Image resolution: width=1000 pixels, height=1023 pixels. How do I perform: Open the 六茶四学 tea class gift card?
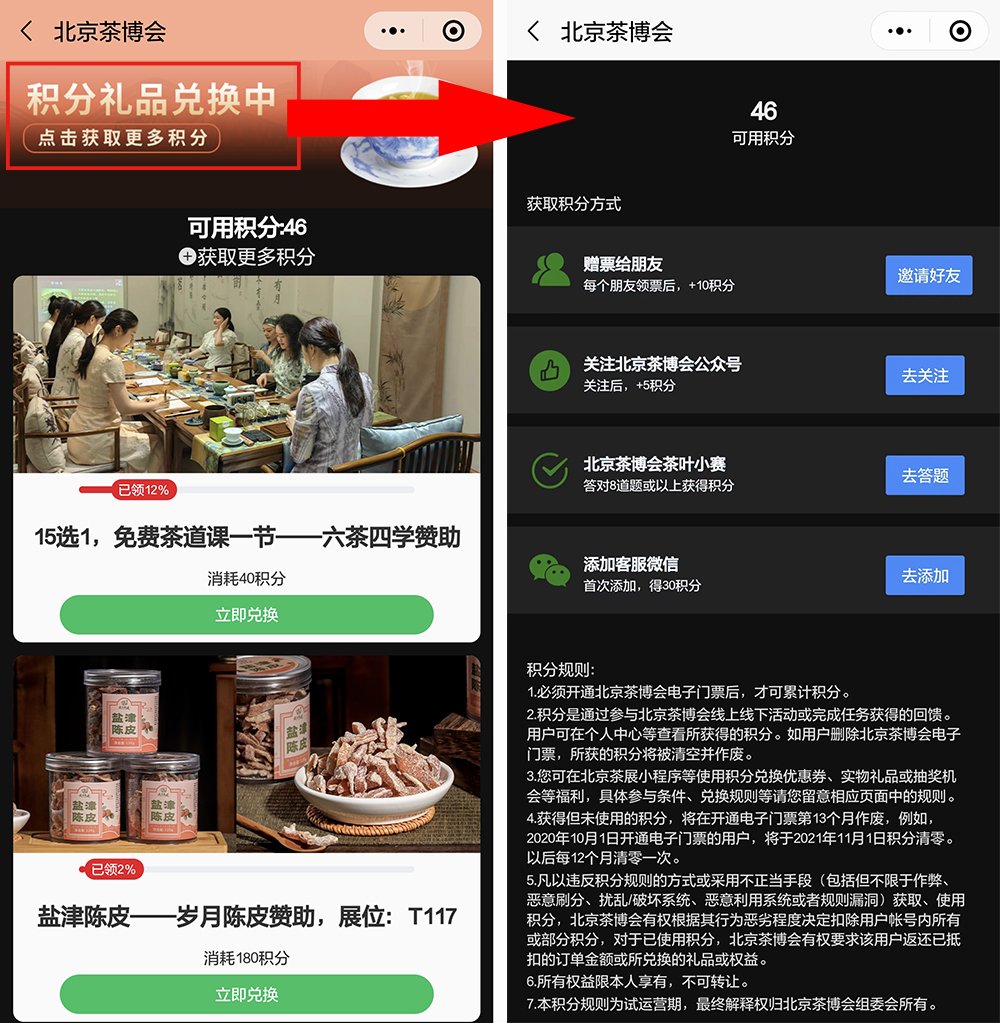[246, 375]
